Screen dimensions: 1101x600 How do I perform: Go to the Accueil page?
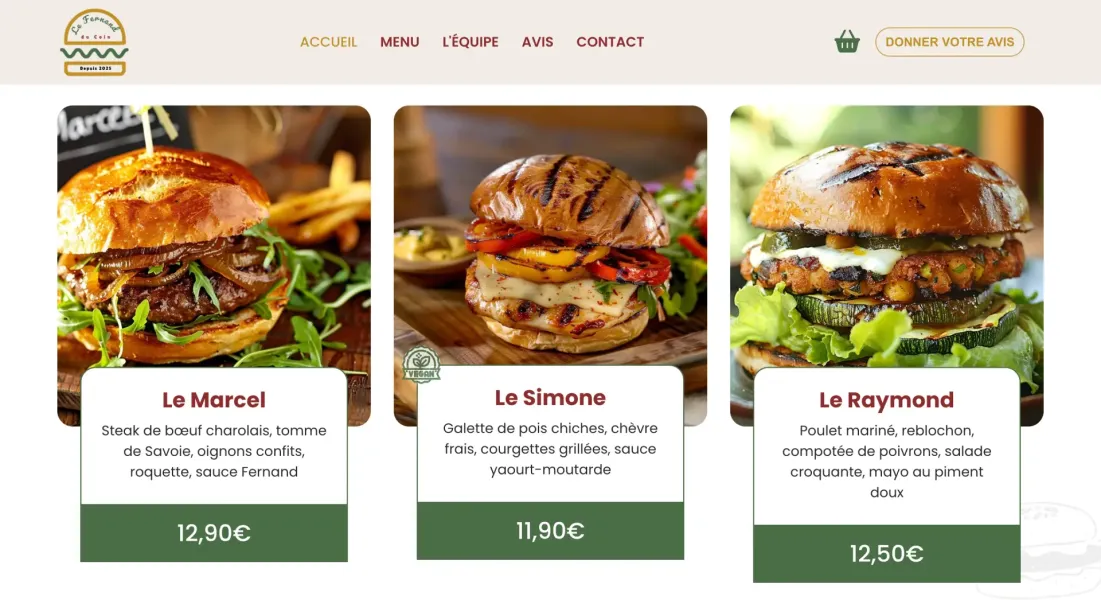click(328, 42)
